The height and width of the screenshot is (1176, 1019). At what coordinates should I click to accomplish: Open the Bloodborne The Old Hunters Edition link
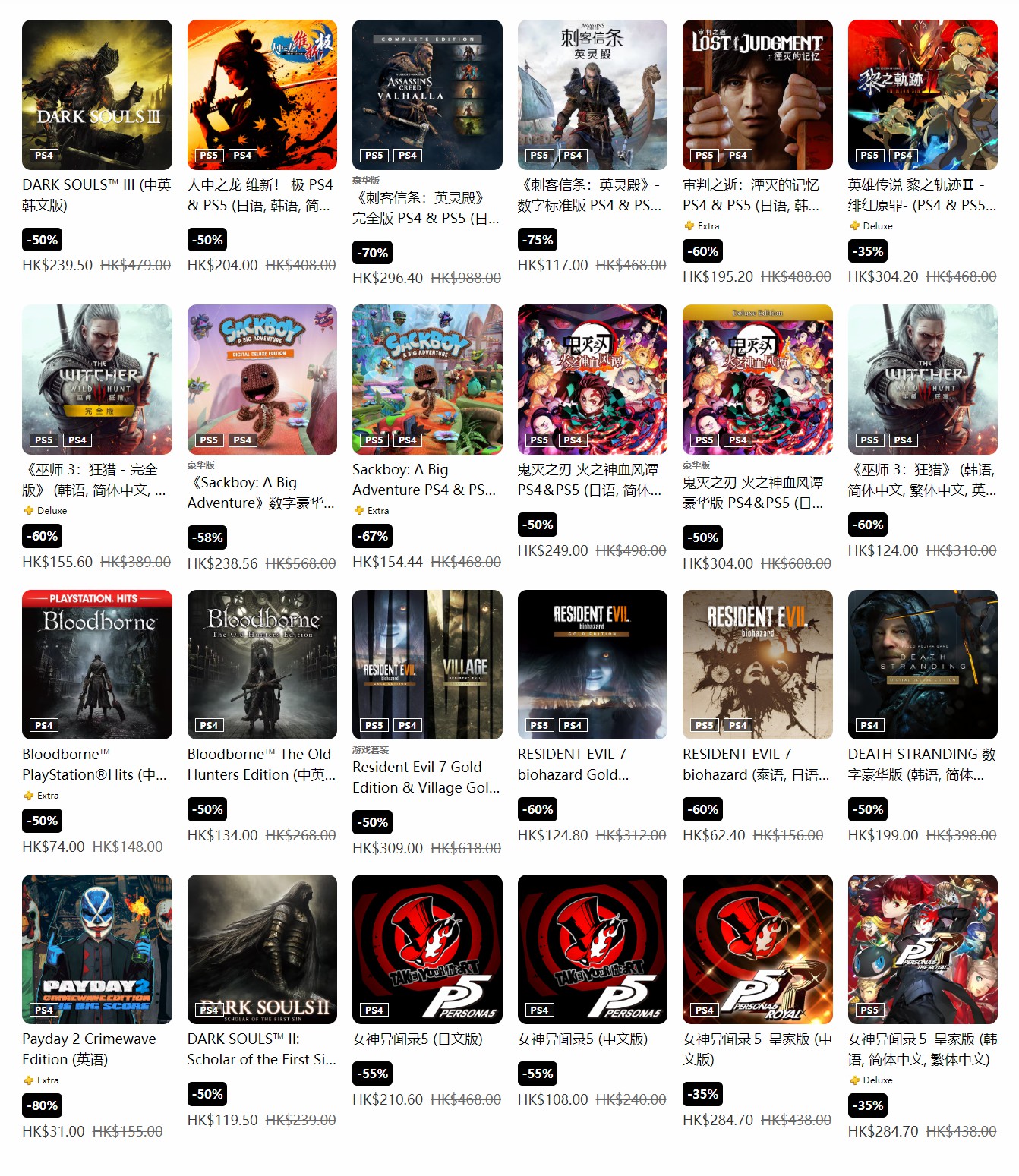pos(259,764)
